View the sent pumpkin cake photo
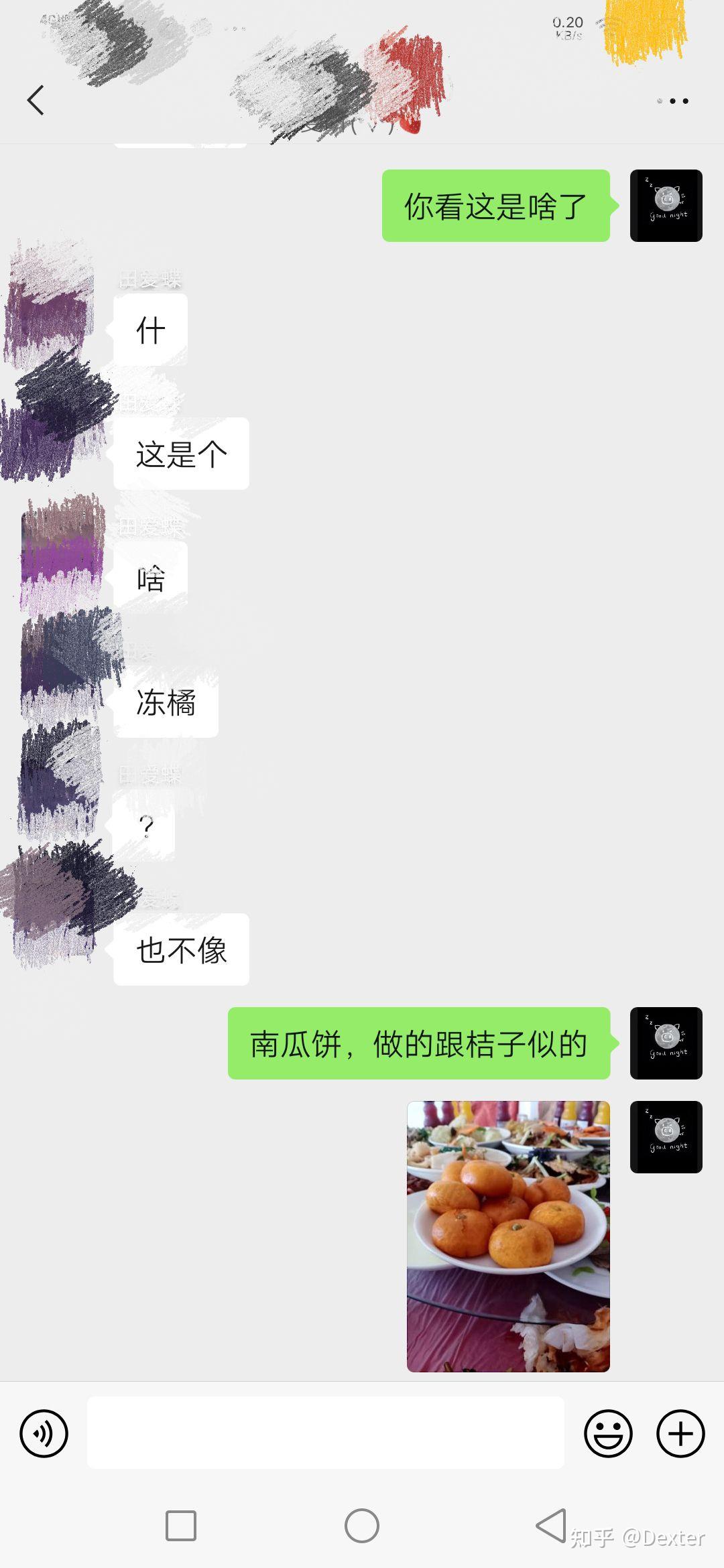Viewport: 724px width, 1568px height. pos(508,1236)
